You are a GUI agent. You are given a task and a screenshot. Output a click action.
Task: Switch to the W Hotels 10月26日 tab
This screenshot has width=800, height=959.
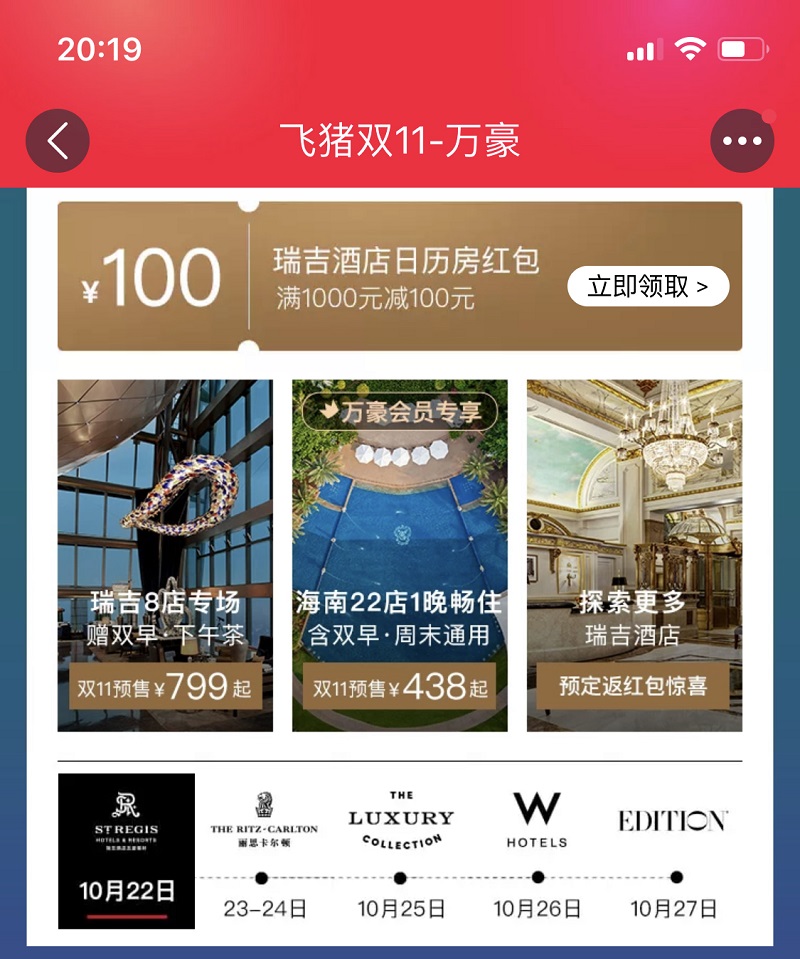tap(537, 851)
